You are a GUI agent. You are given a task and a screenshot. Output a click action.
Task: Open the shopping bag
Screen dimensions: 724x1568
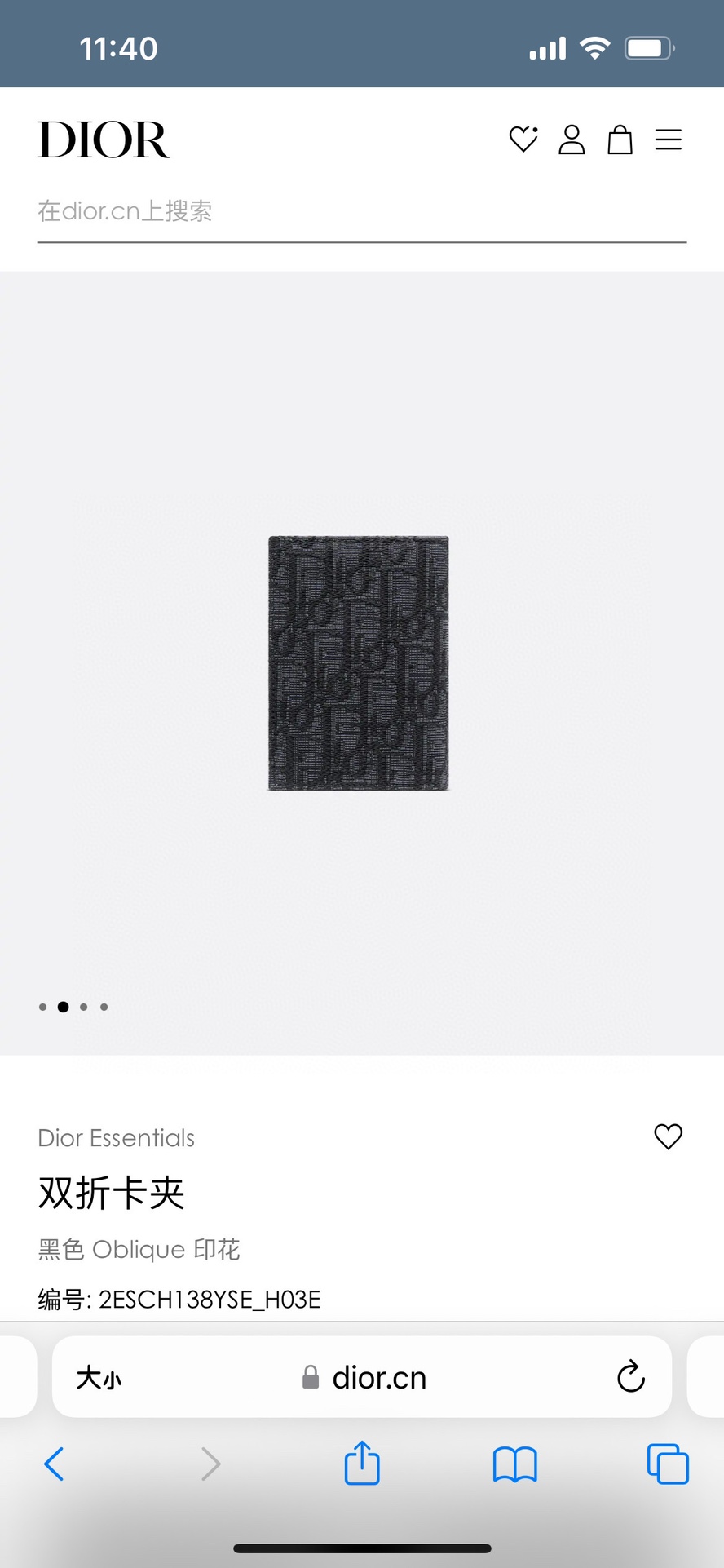(x=620, y=140)
